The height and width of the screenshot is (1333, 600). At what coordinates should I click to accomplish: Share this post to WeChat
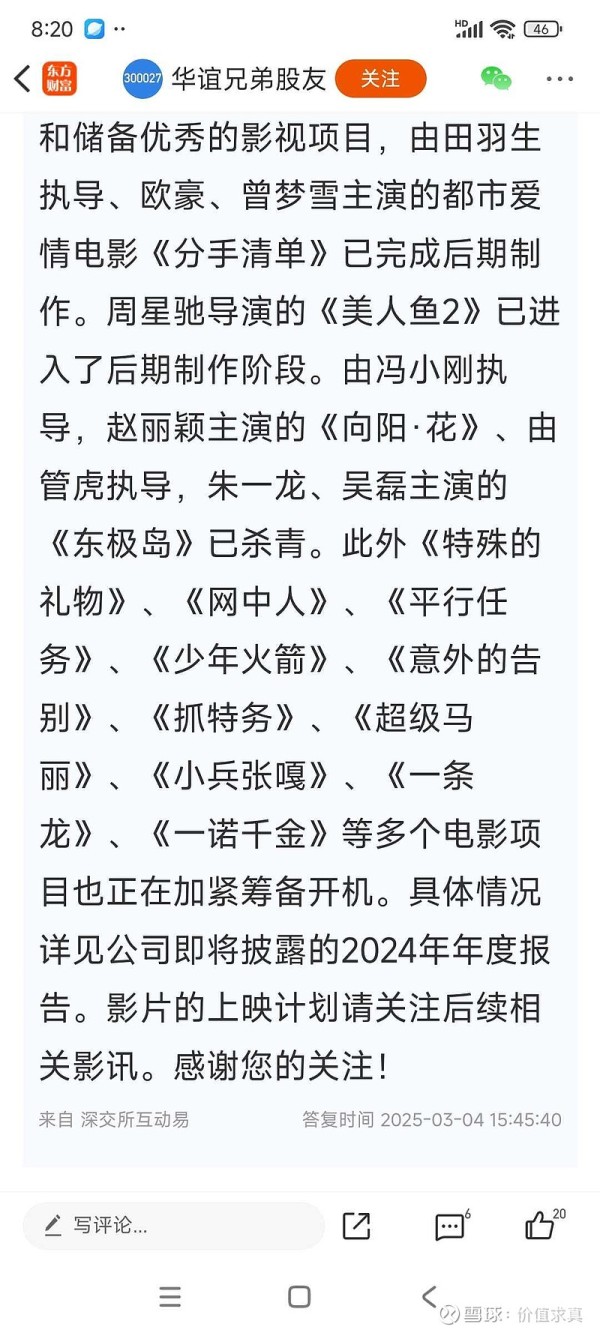tap(495, 79)
